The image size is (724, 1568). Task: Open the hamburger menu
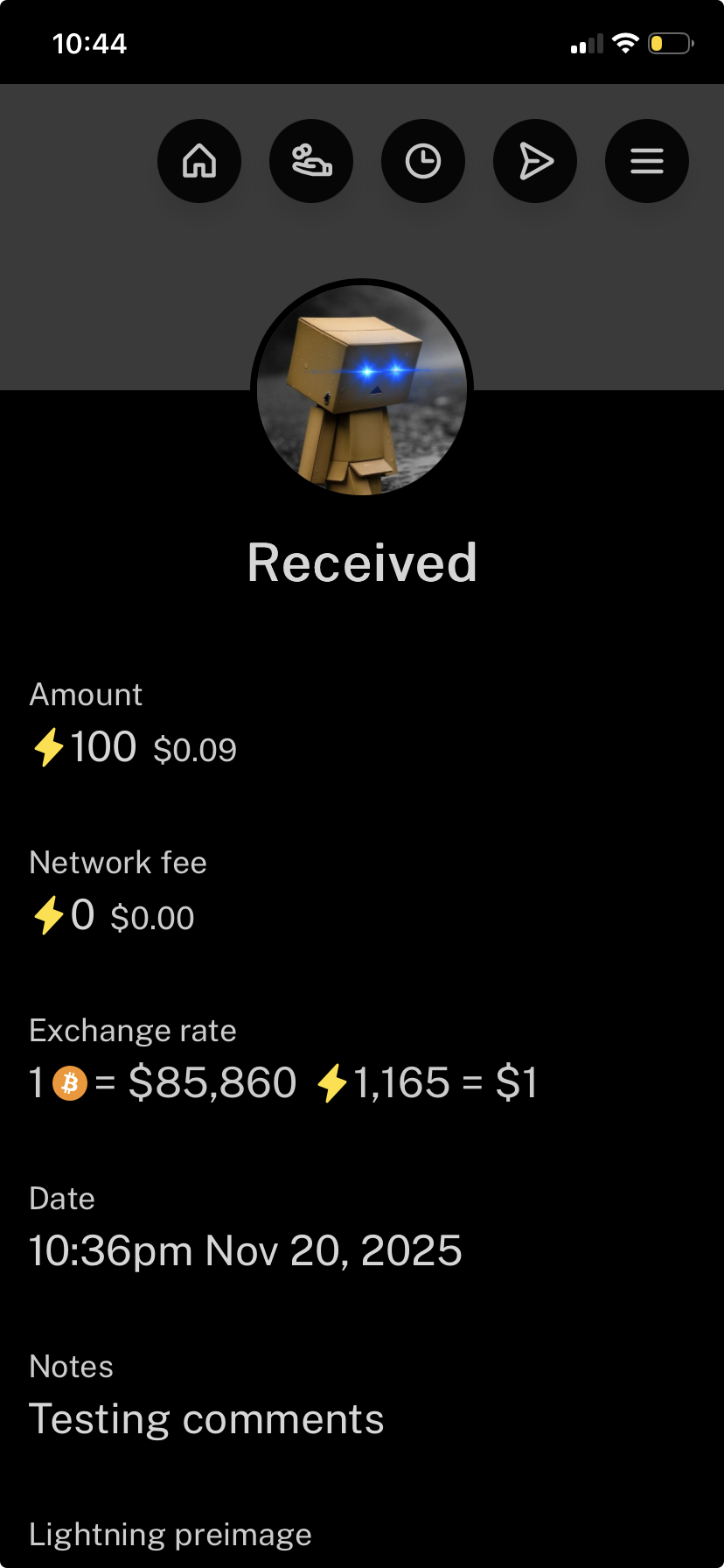coord(647,161)
